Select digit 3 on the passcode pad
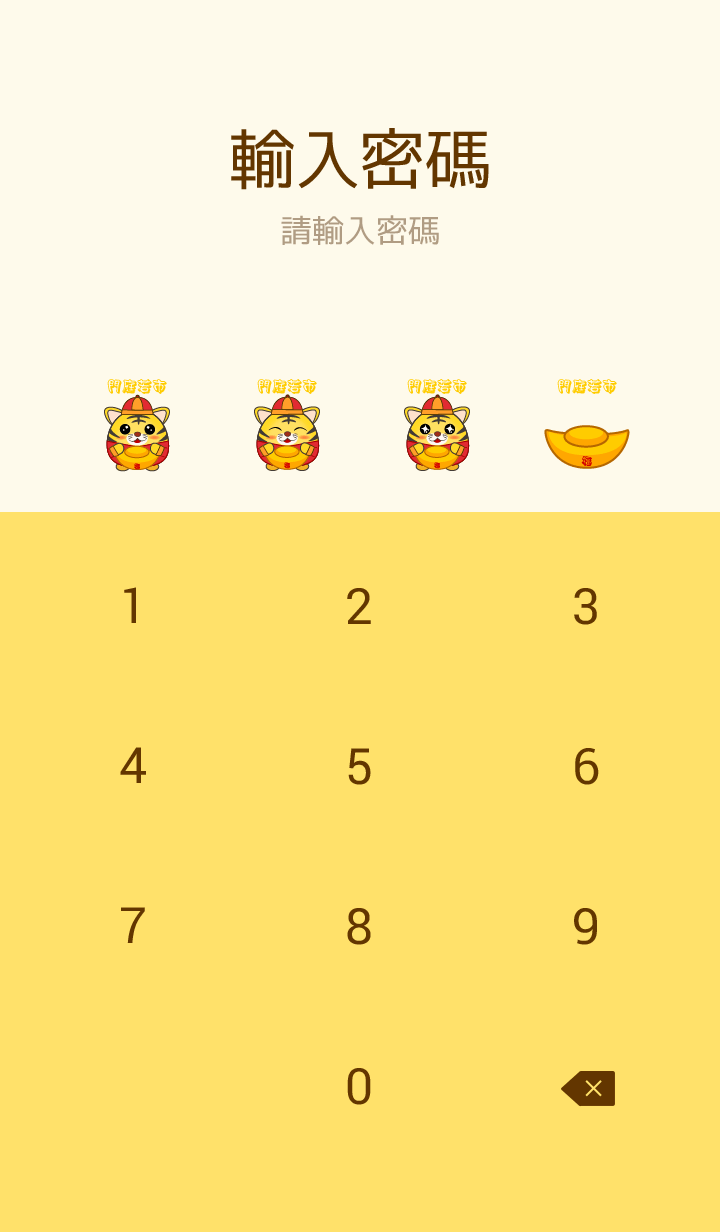Screen dimensions: 720x1232 pyautogui.click(x=586, y=607)
